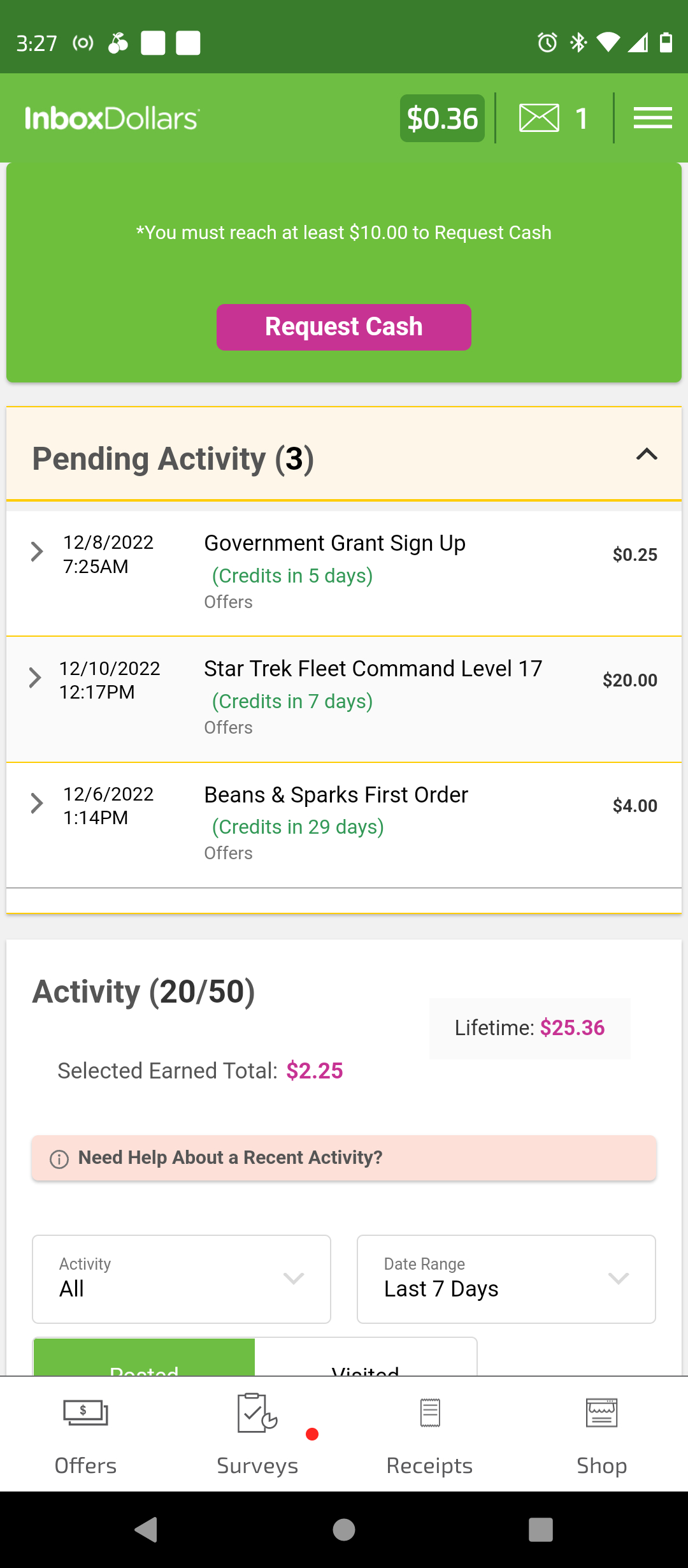The height and width of the screenshot is (1568, 688).
Task: Expand the Beans & Sparks First Order entry
Action: coord(36,803)
